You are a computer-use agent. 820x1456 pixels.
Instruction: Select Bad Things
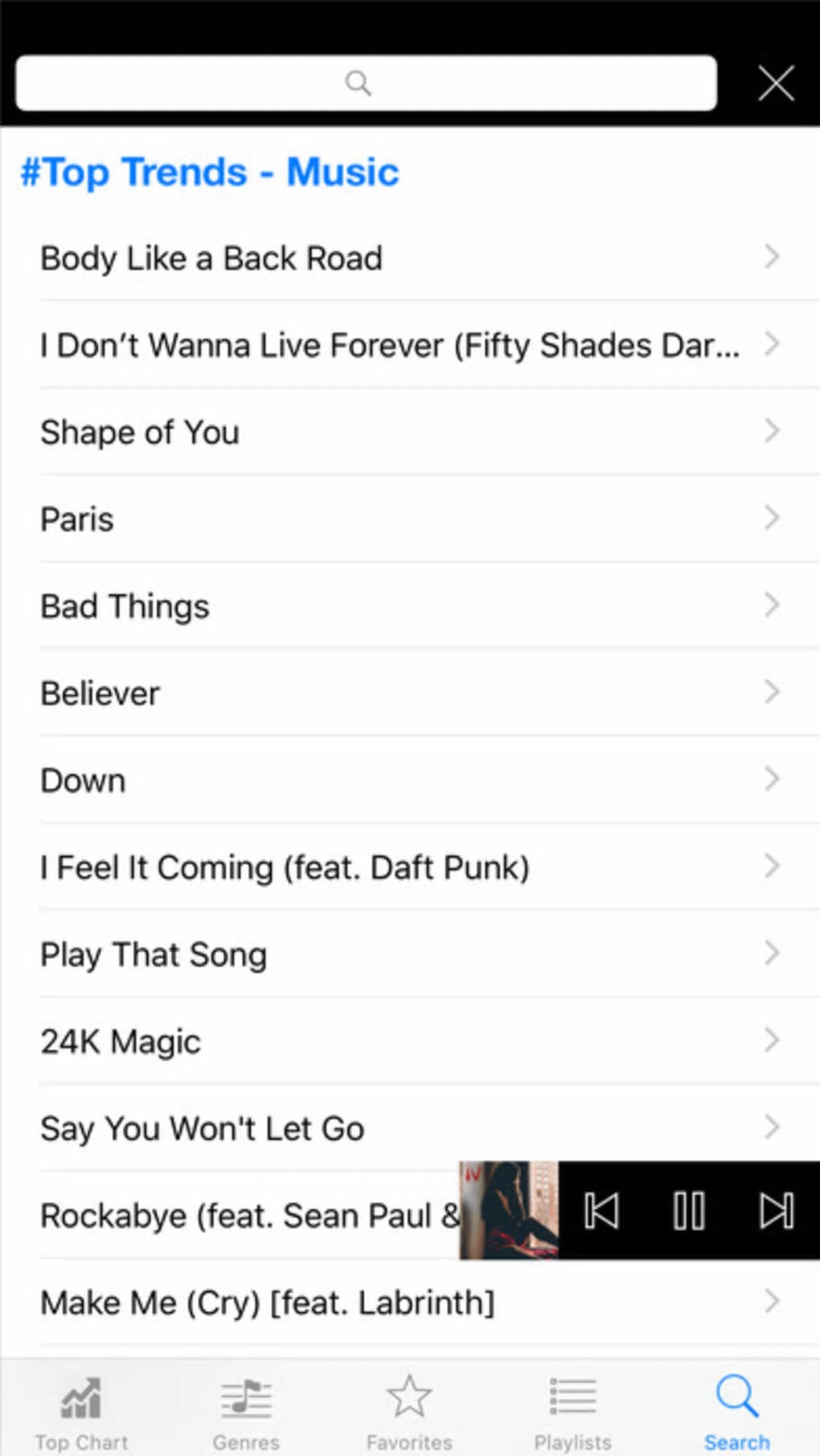[x=410, y=605]
